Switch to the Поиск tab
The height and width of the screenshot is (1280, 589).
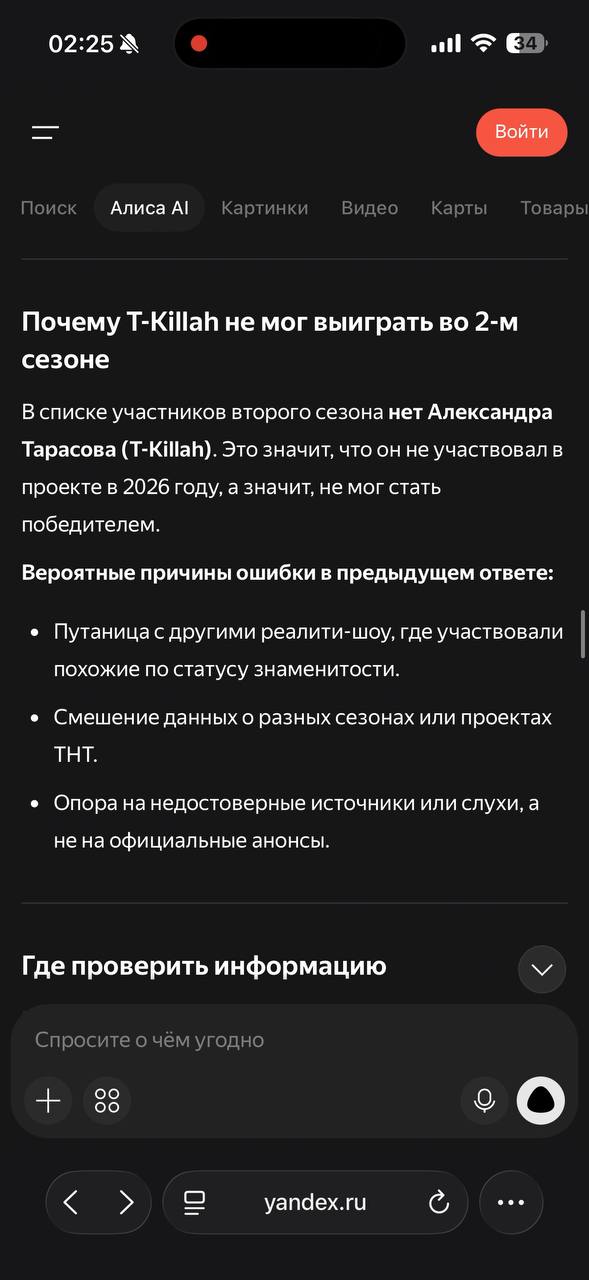click(48, 208)
